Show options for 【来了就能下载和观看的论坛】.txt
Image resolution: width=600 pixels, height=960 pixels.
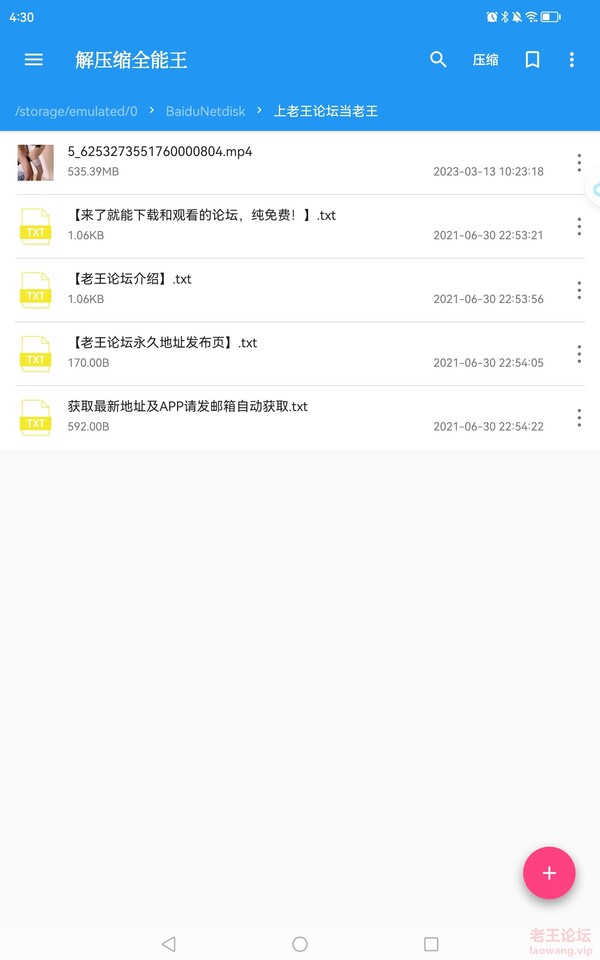tap(579, 227)
